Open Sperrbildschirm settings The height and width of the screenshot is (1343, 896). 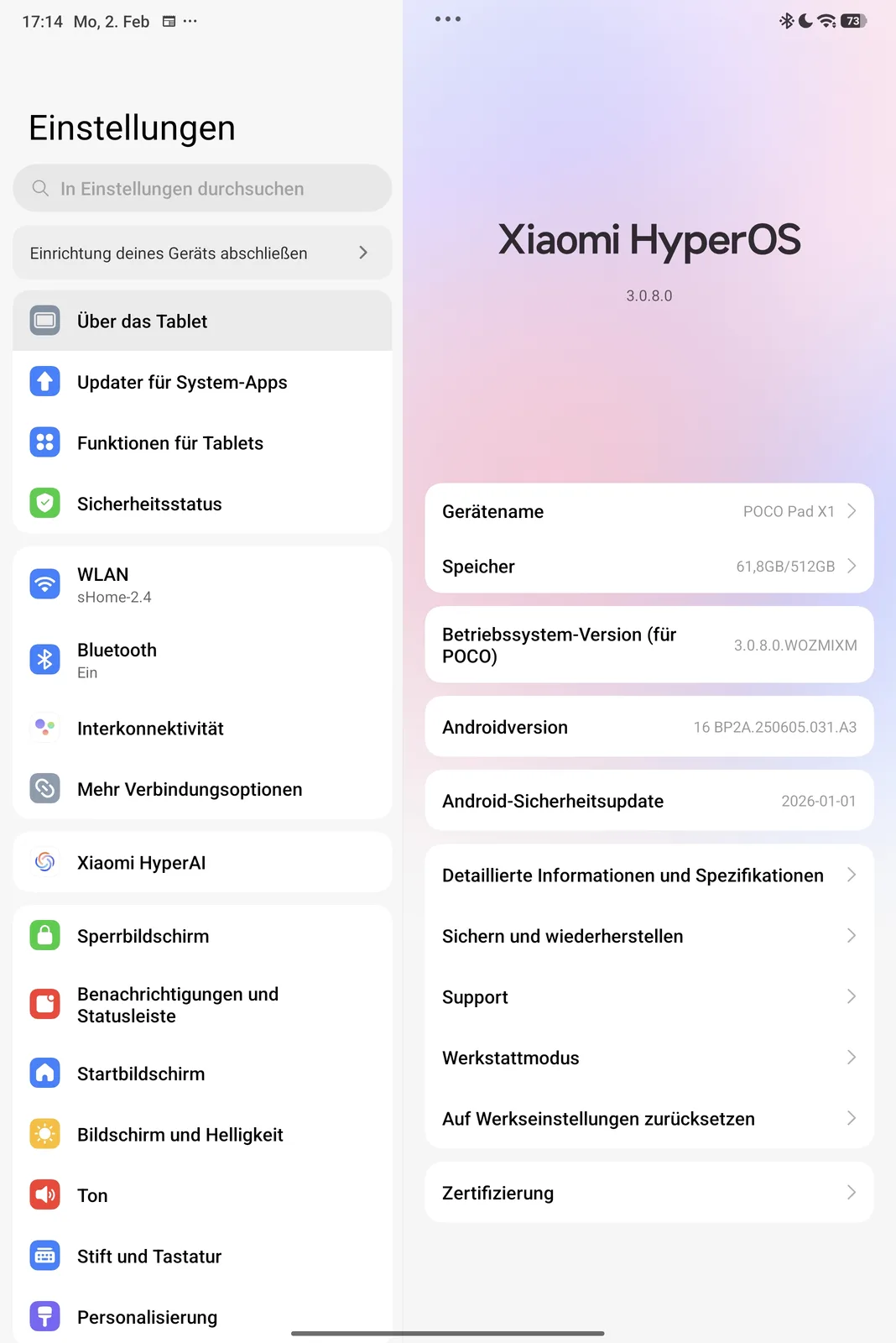pyautogui.click(x=201, y=936)
